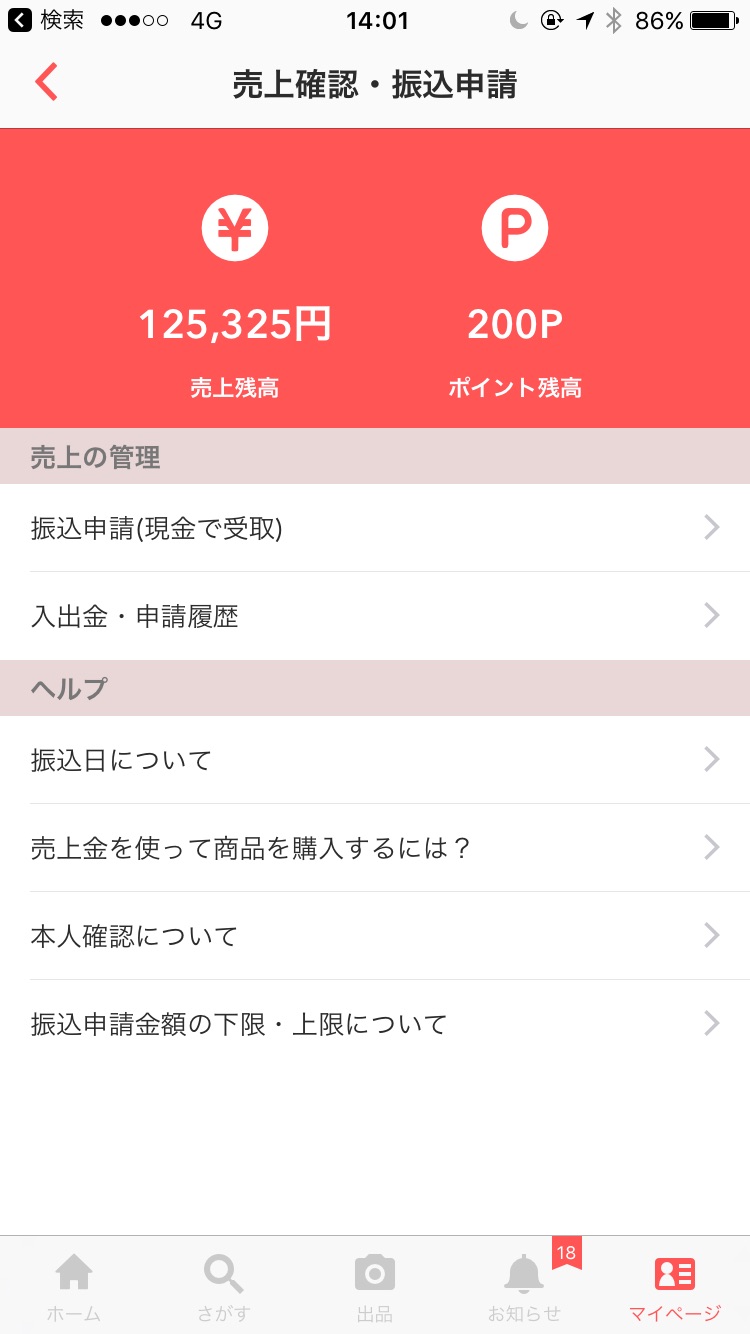Open 振込申請金額の下限・上限について
Image resolution: width=750 pixels, height=1334 pixels.
(375, 1024)
